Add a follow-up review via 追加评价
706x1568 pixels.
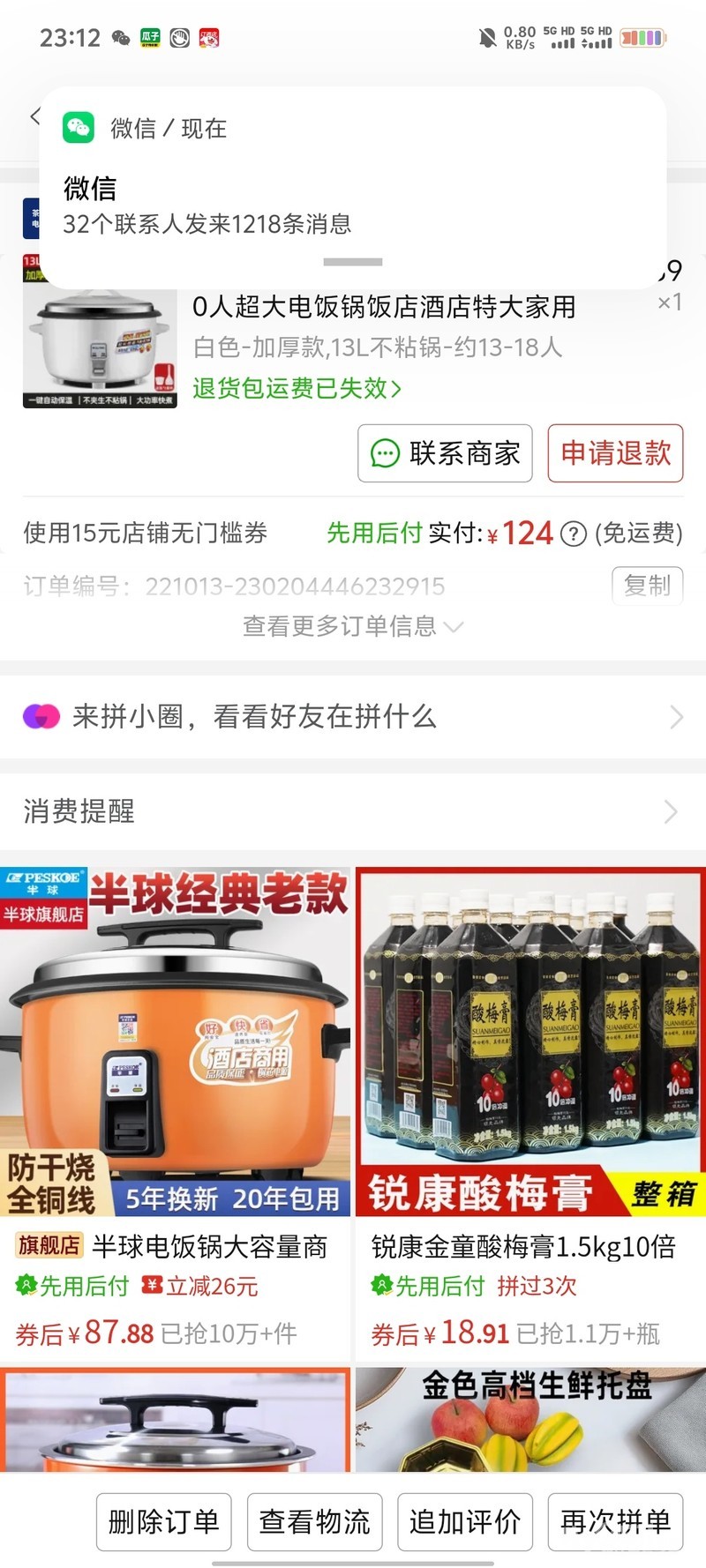pyautogui.click(x=465, y=1521)
